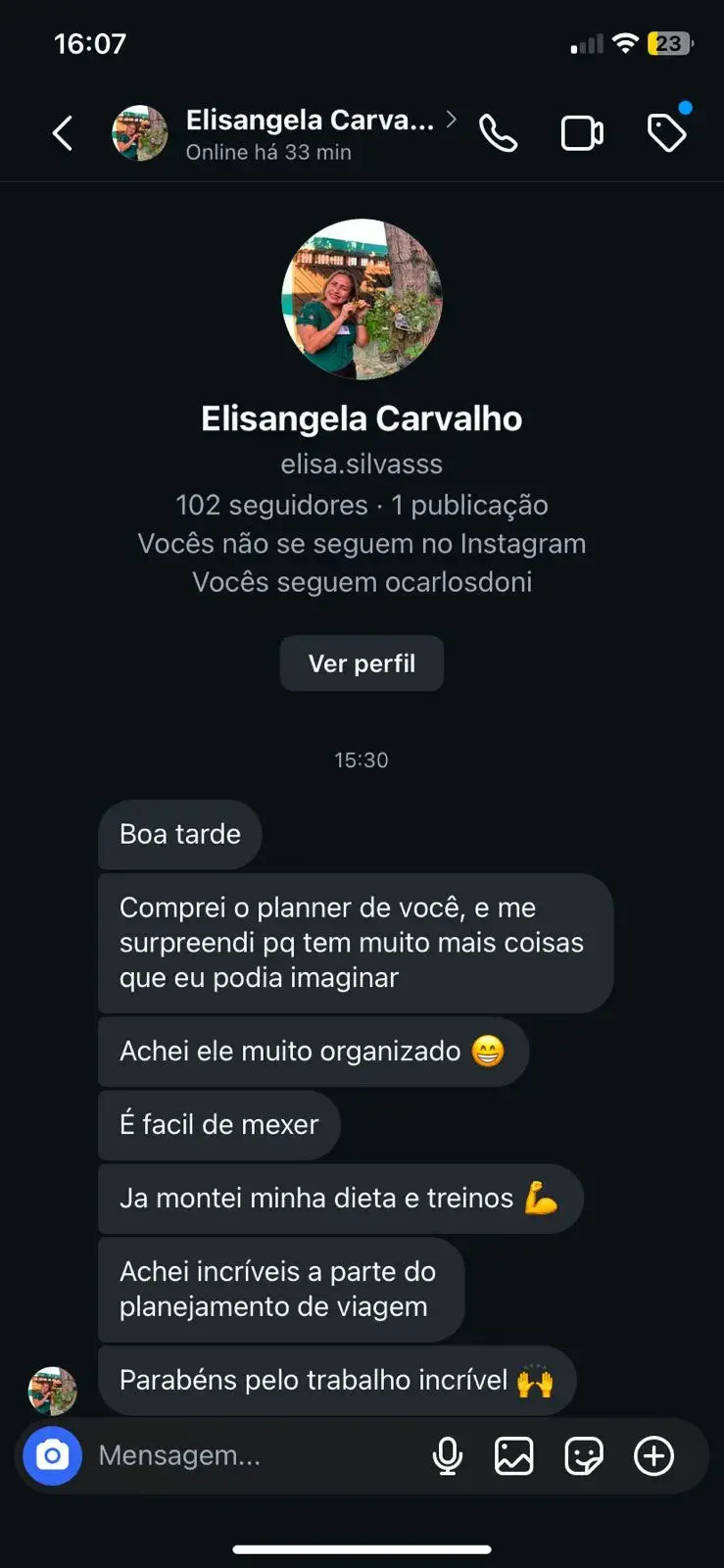Viewport: 724px width, 1568px height.
Task: Record a voice message with the microphone
Action: tap(448, 1456)
